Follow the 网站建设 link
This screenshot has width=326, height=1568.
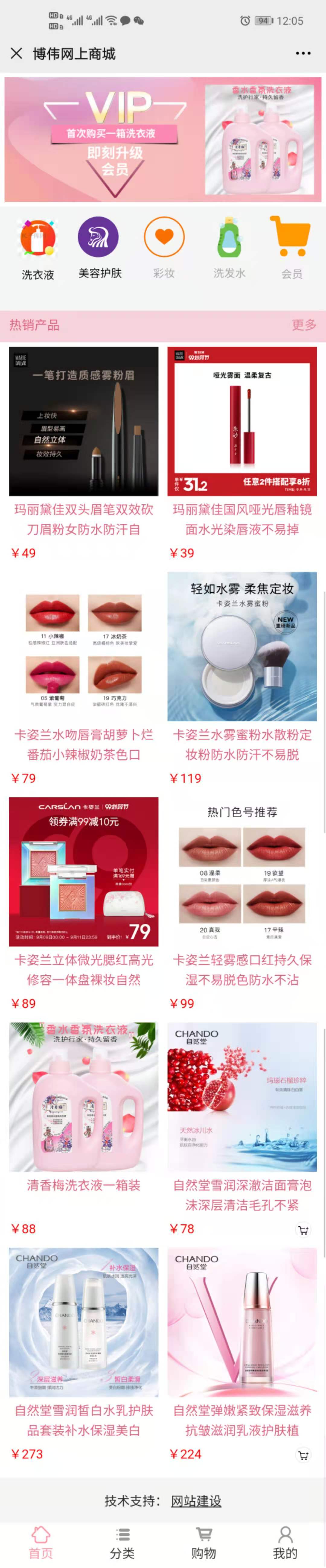point(196,1501)
